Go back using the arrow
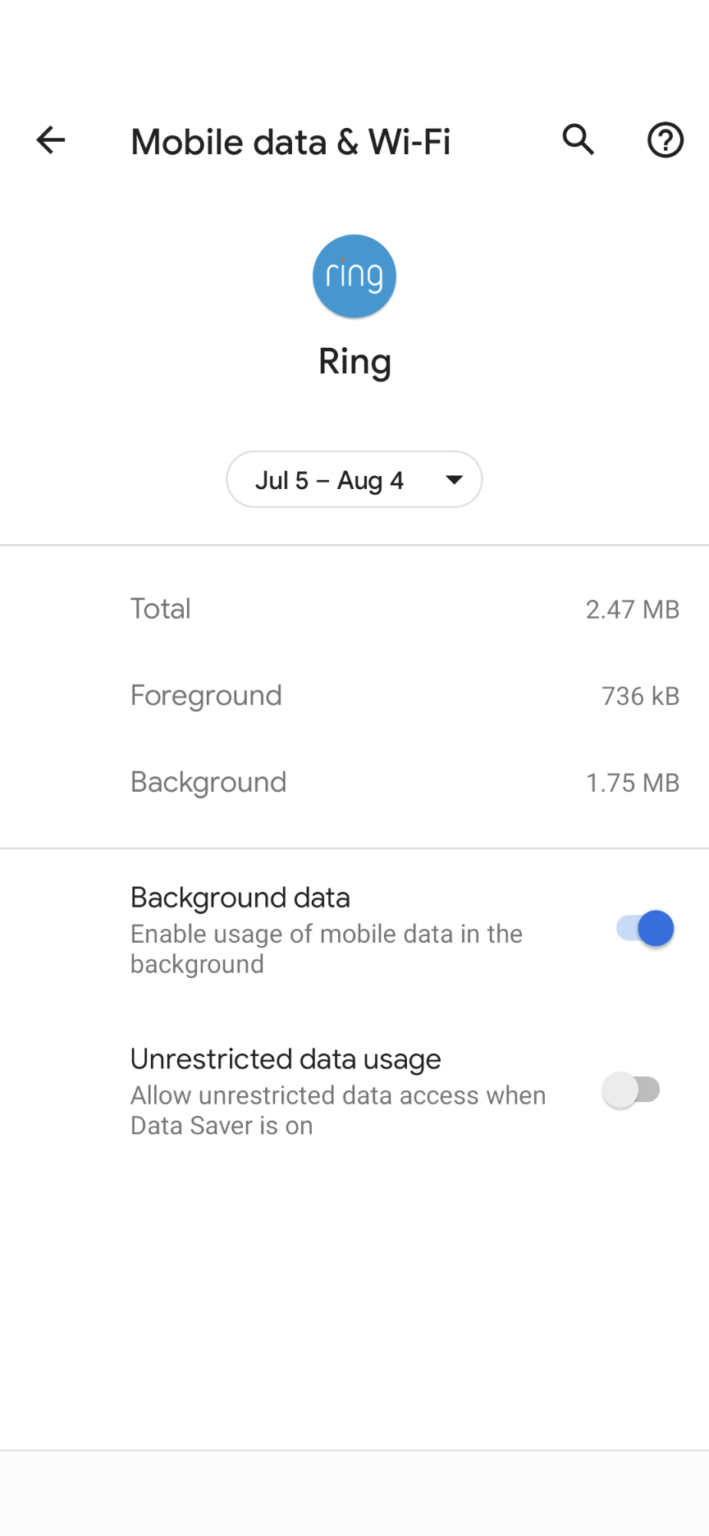This screenshot has width=709, height=1536. (50, 141)
